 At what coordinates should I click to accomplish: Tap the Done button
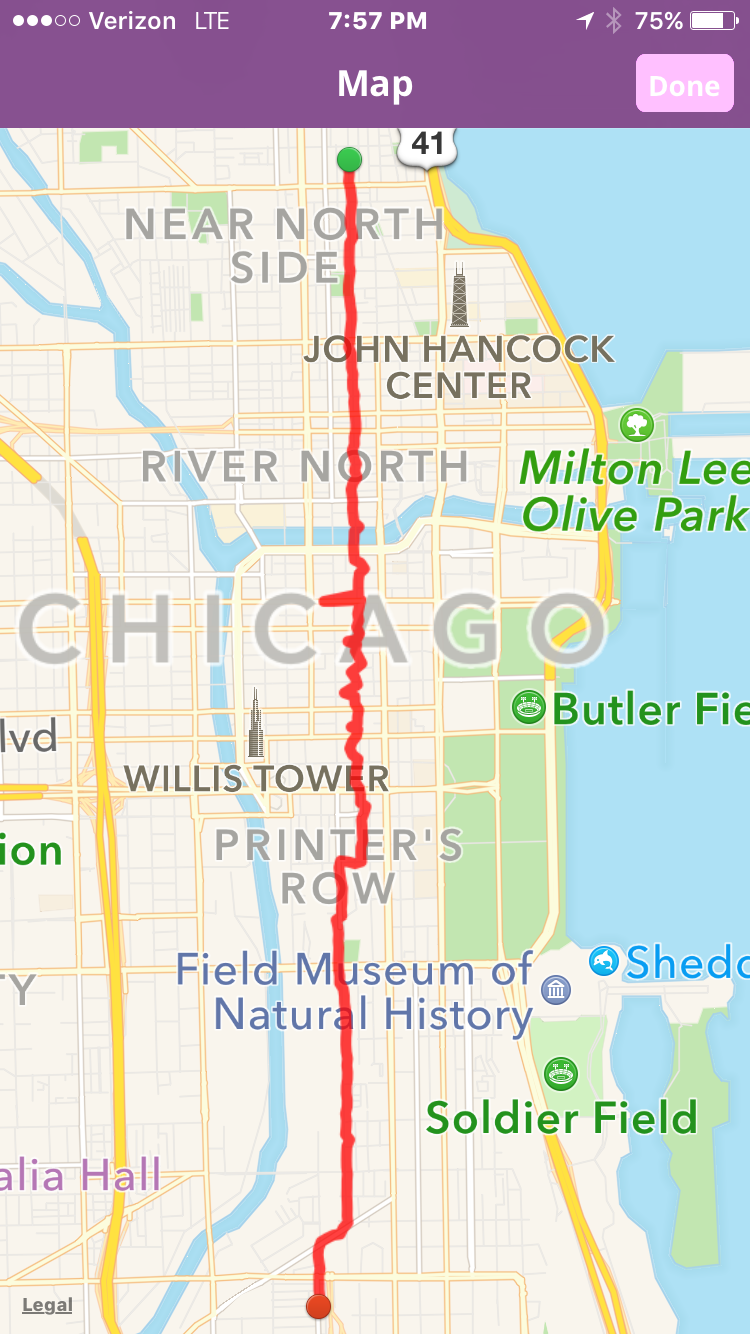tap(684, 85)
